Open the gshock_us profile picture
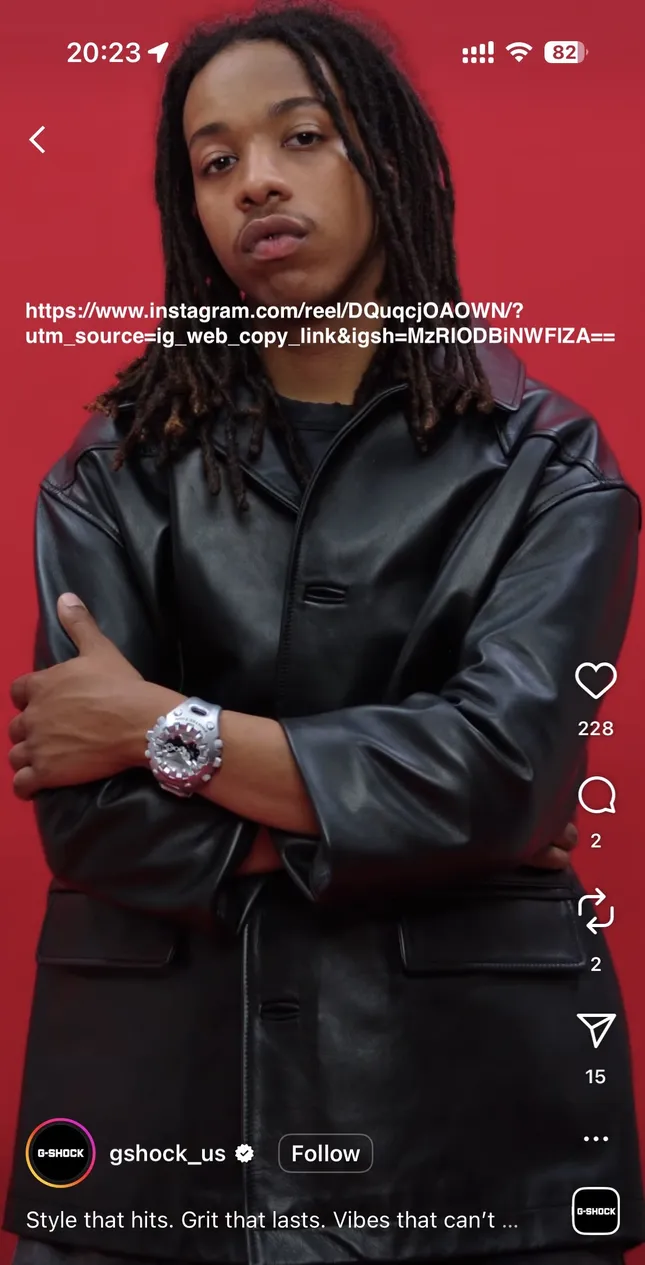645x1265 pixels. 60,1154
